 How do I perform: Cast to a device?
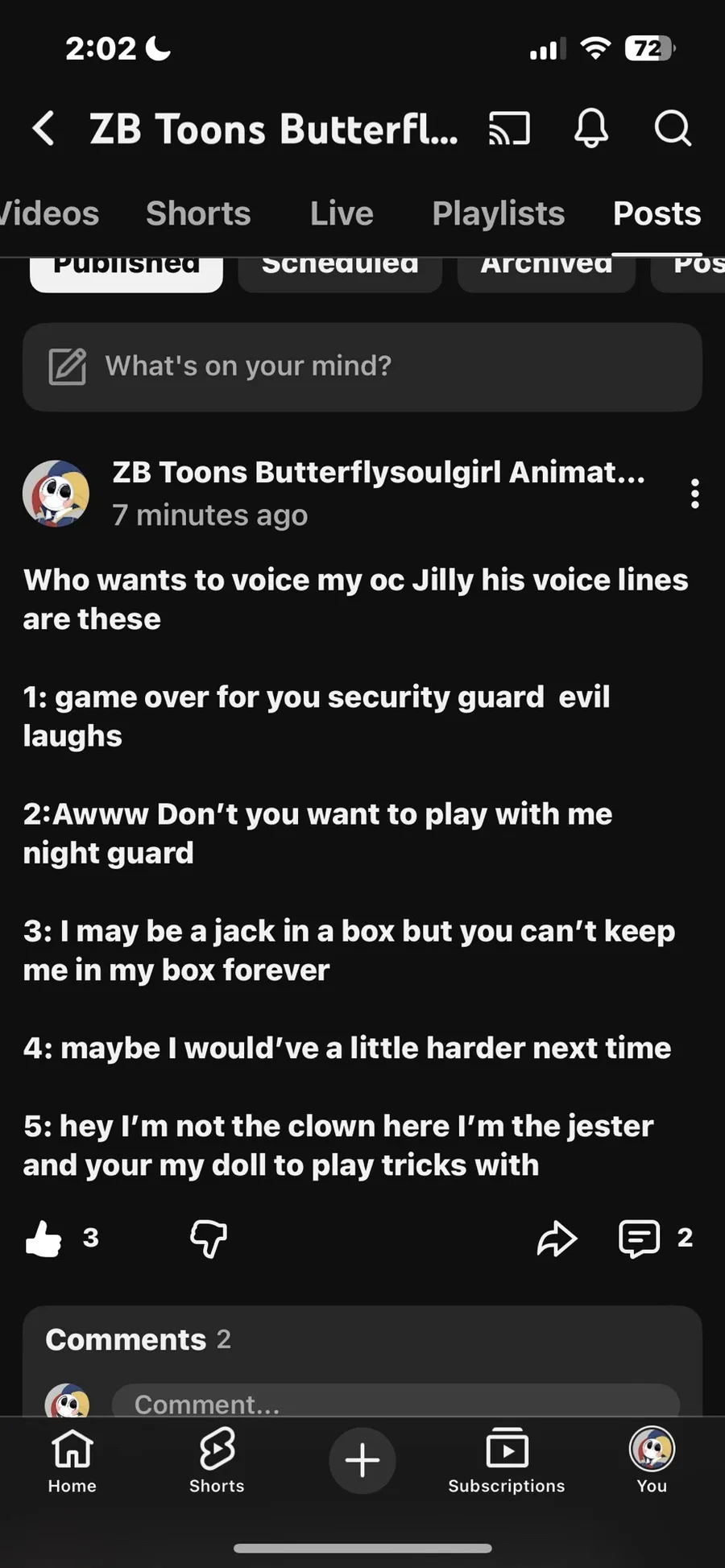pos(509,128)
